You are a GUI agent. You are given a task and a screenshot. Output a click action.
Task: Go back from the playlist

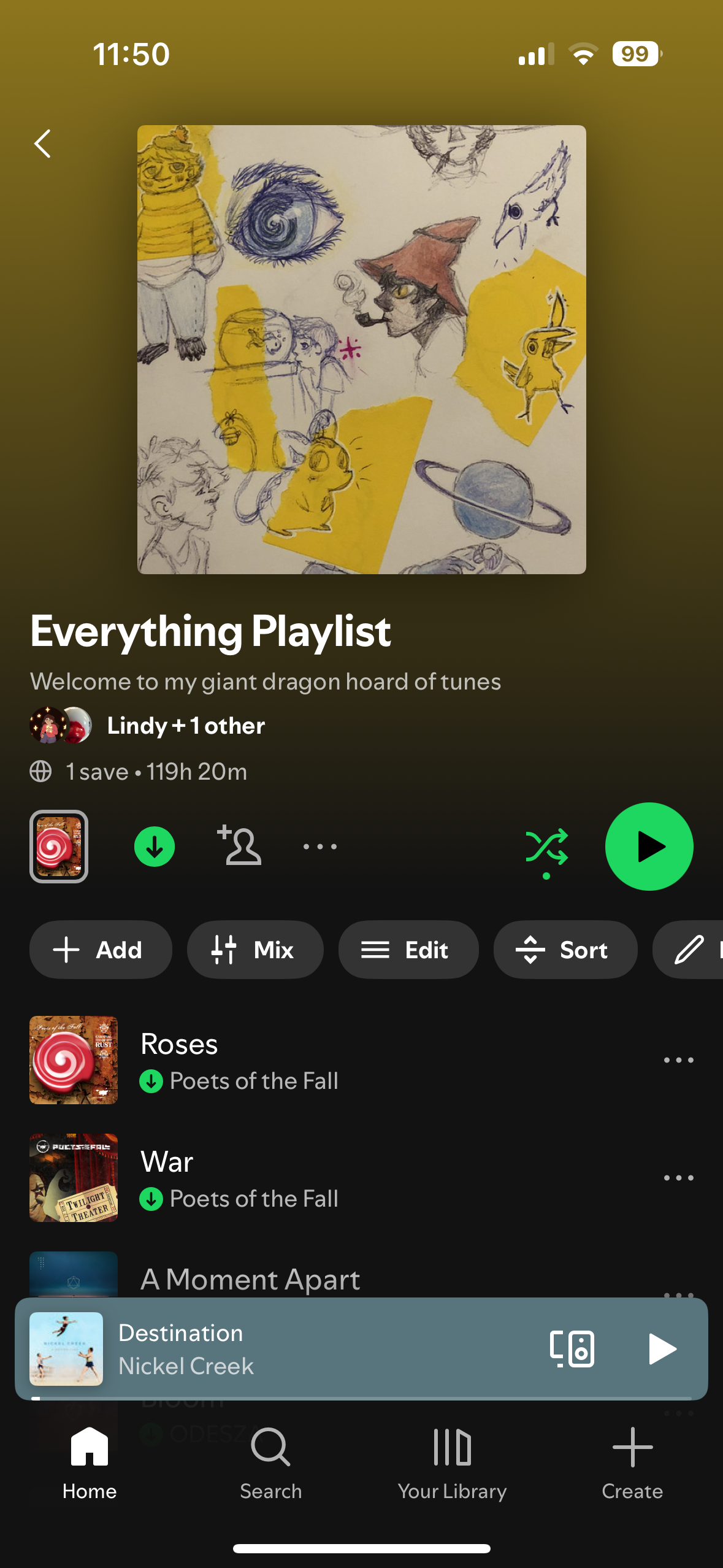coord(43,144)
